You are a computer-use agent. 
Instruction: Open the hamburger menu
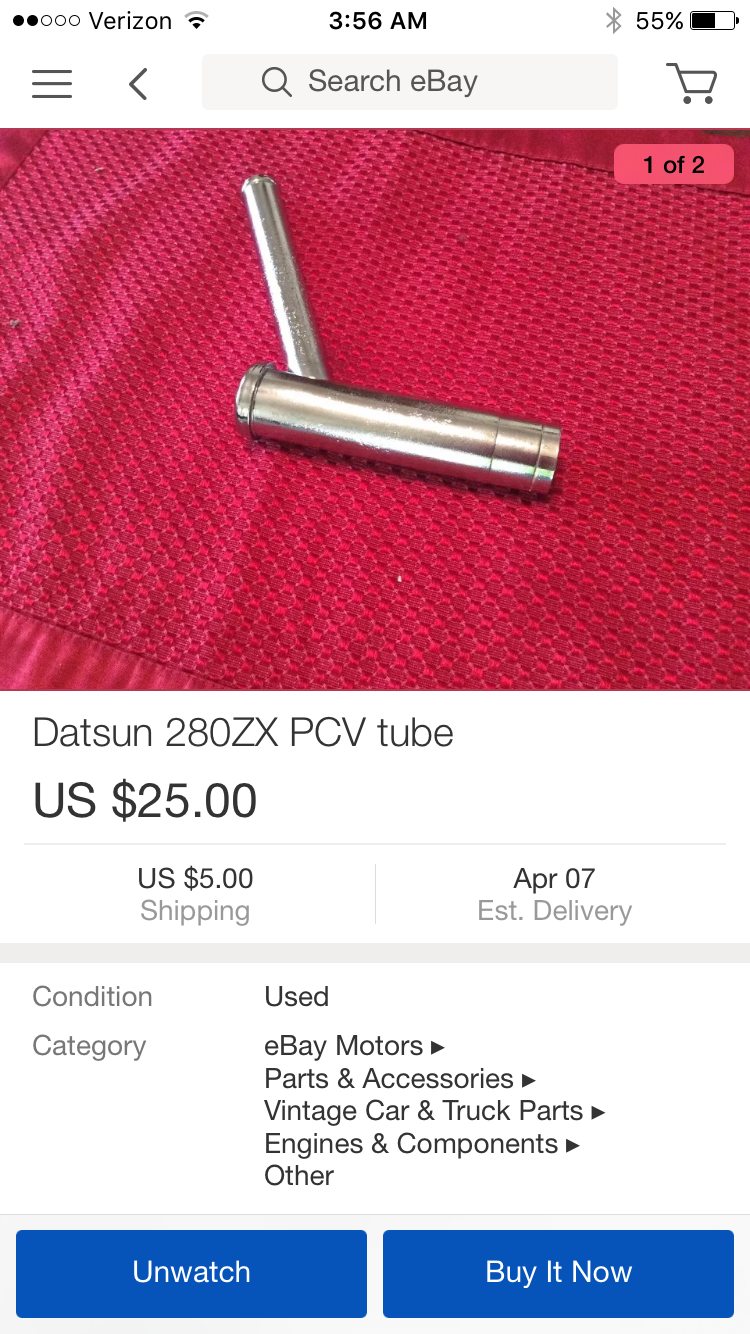(x=52, y=83)
